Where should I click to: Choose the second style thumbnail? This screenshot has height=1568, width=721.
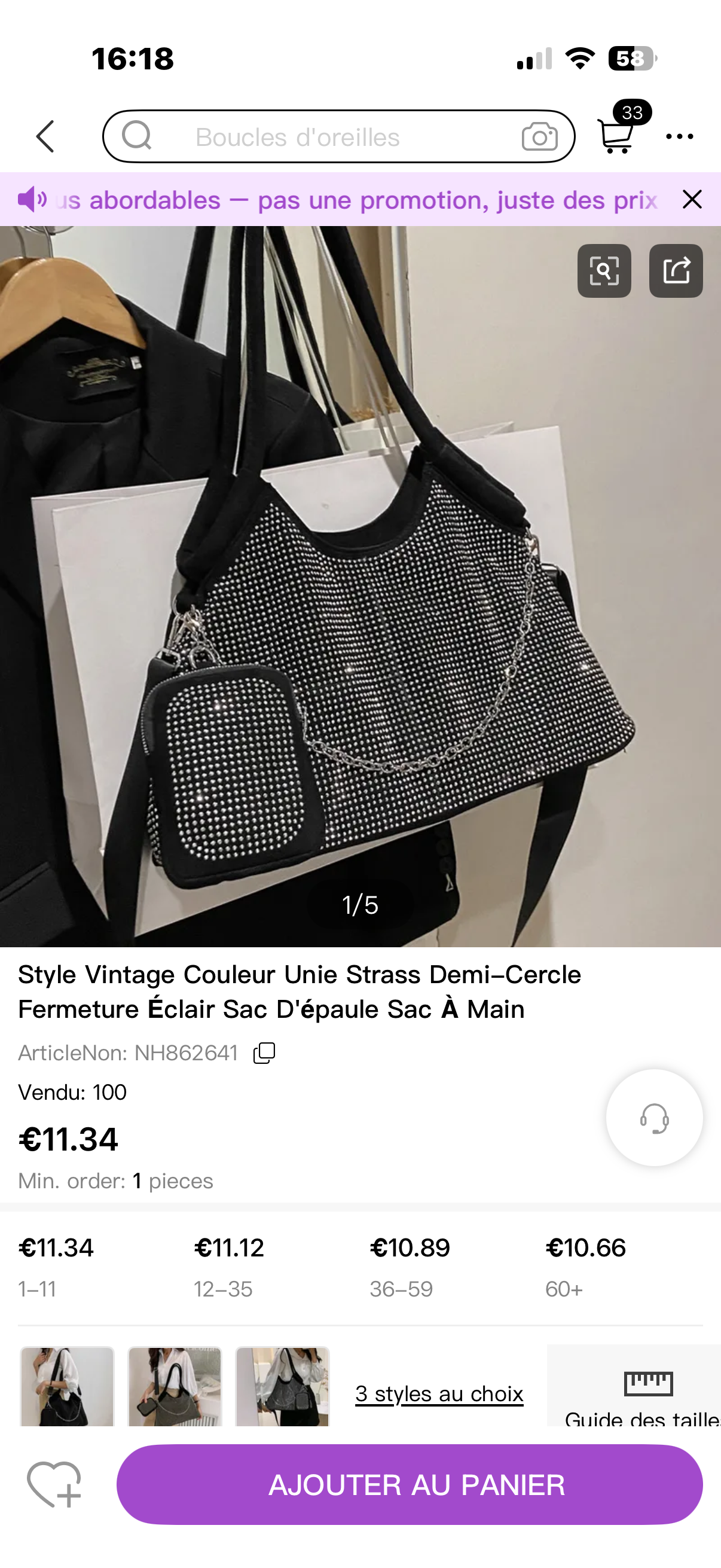(x=175, y=1386)
